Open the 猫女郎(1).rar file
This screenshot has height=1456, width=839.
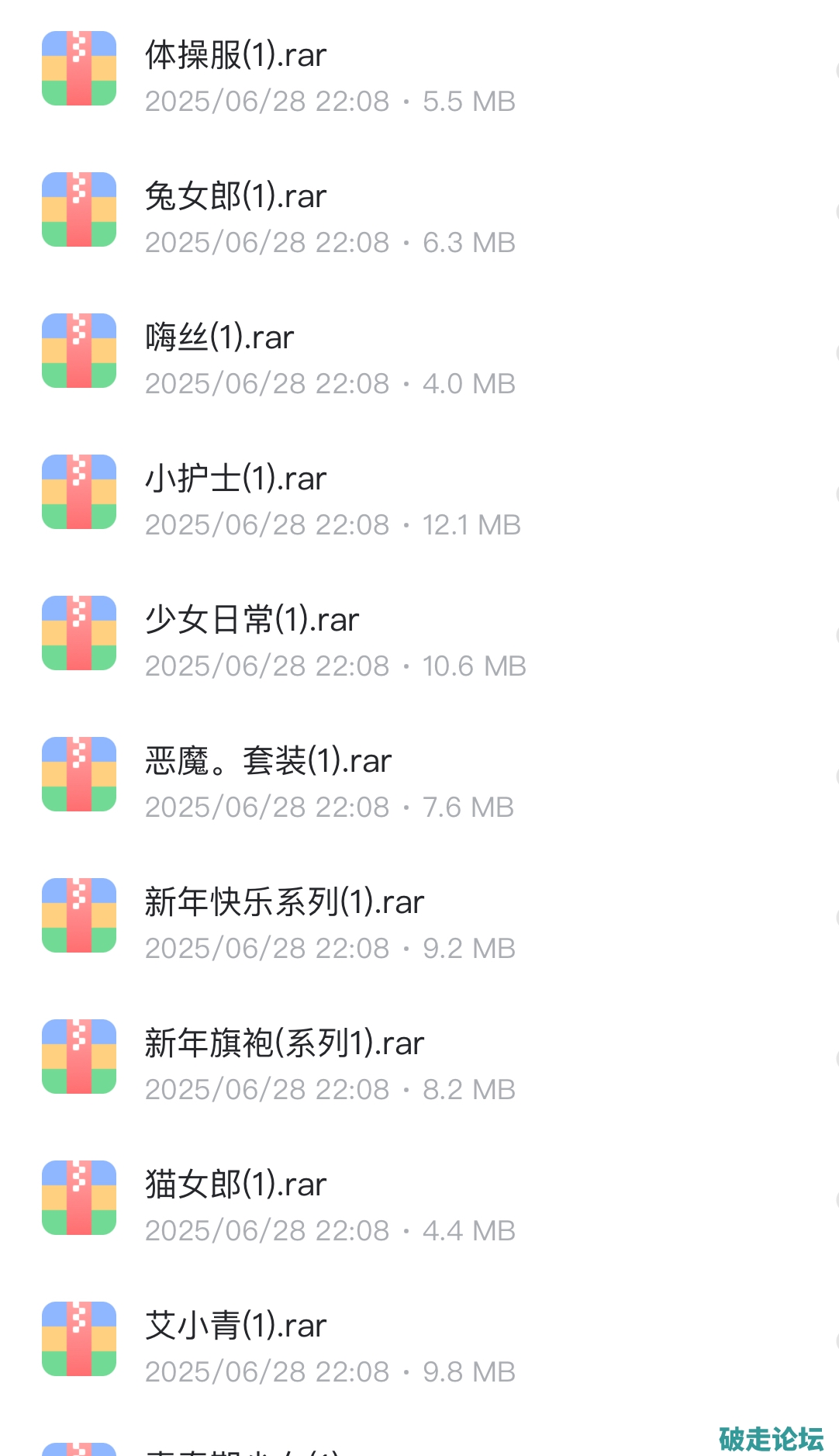236,1185
